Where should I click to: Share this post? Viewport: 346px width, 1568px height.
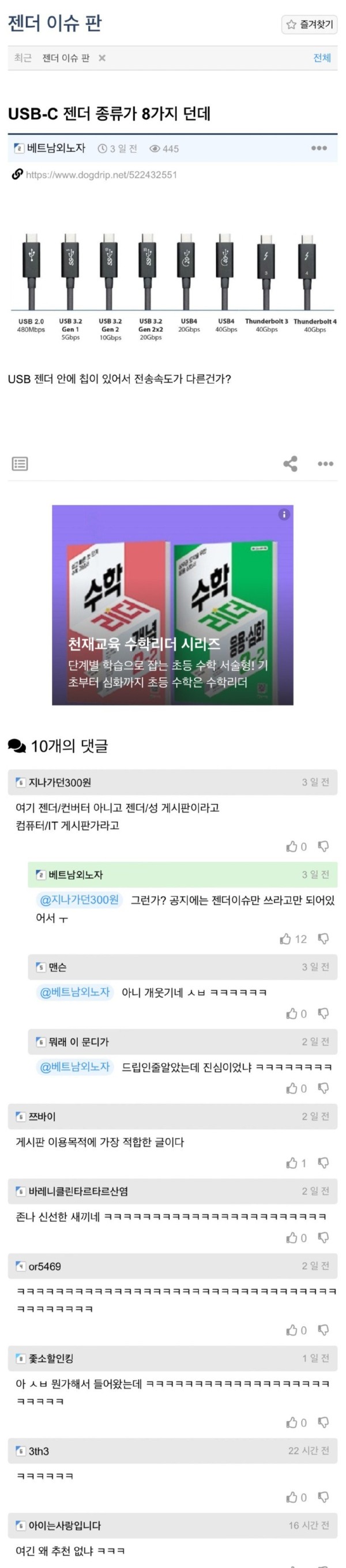(x=291, y=464)
